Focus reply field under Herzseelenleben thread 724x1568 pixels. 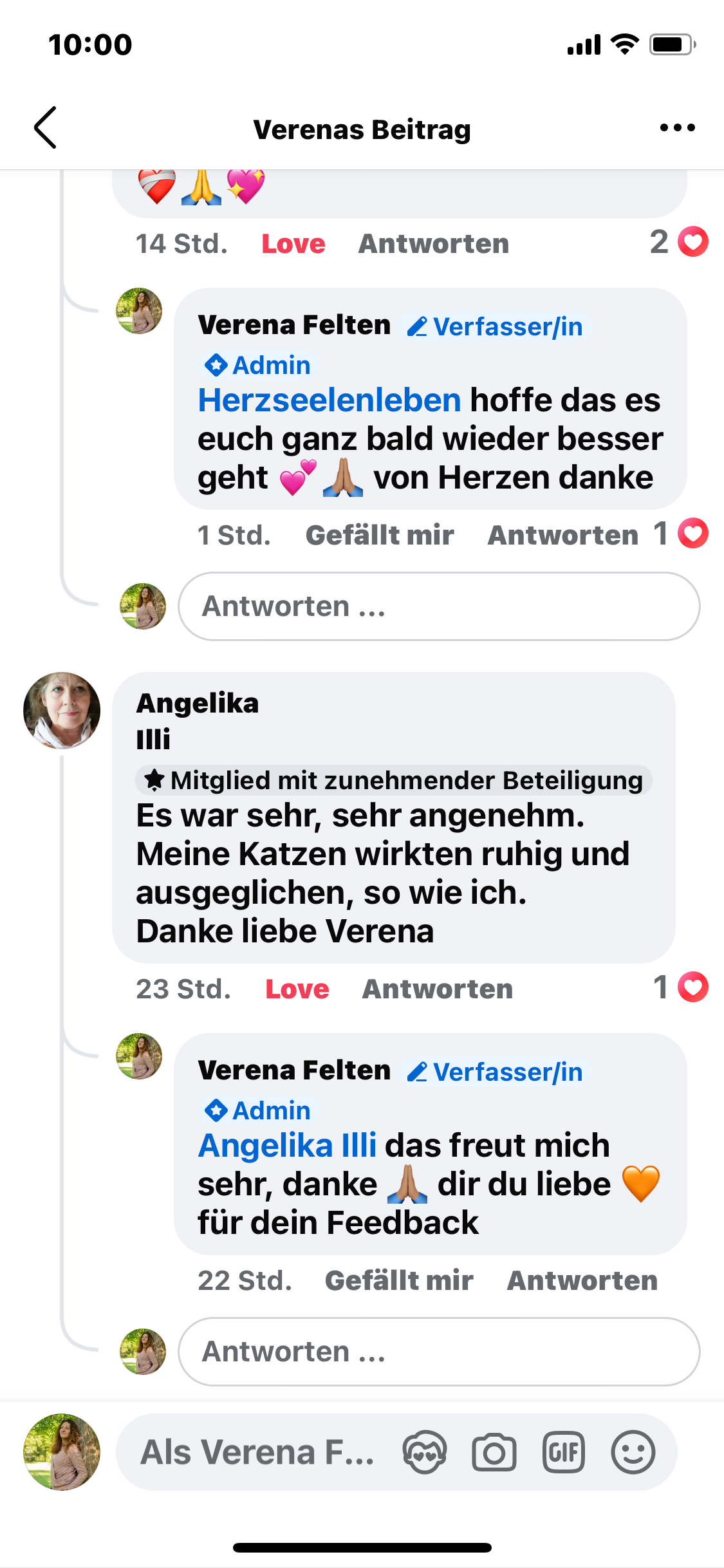tap(438, 606)
